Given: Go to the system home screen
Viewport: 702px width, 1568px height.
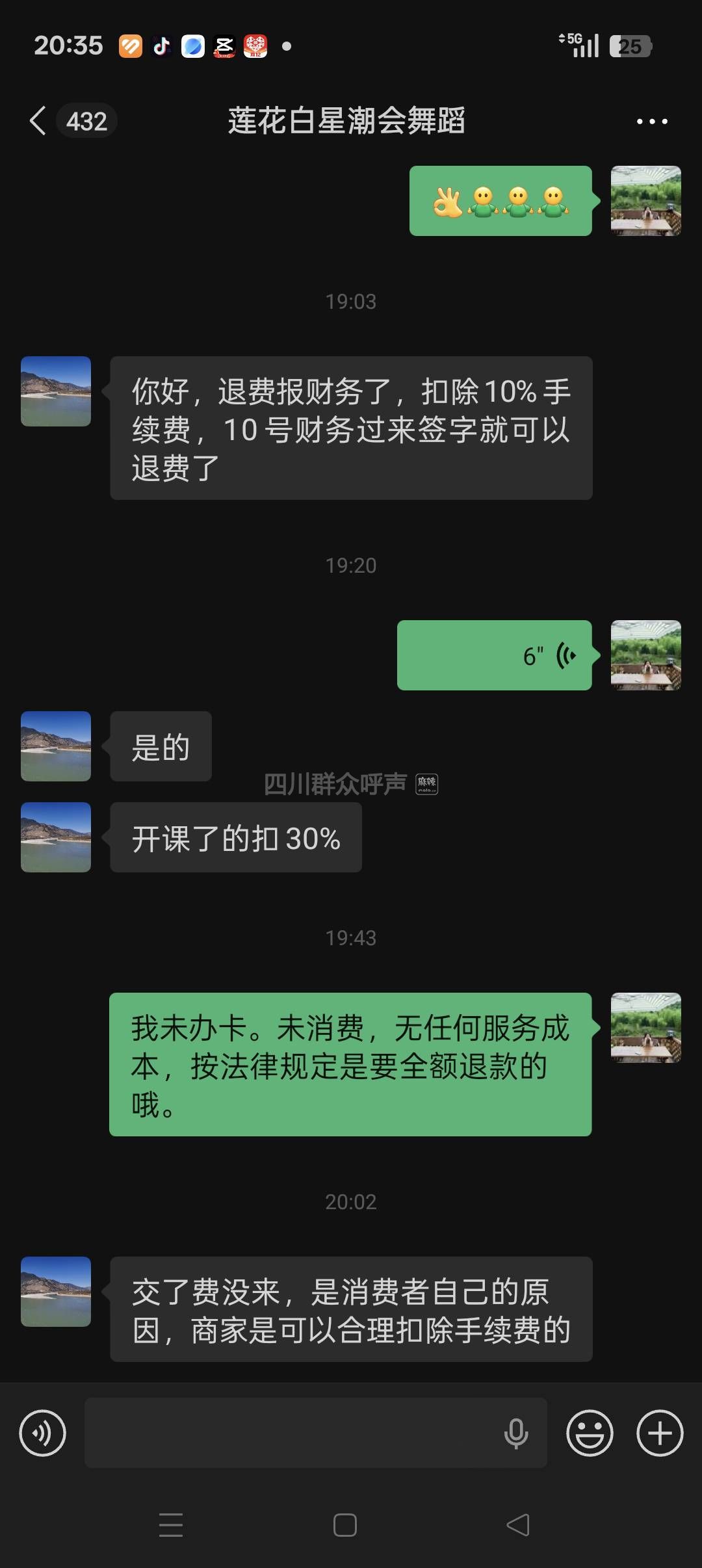Looking at the screenshot, I should (x=344, y=1524).
